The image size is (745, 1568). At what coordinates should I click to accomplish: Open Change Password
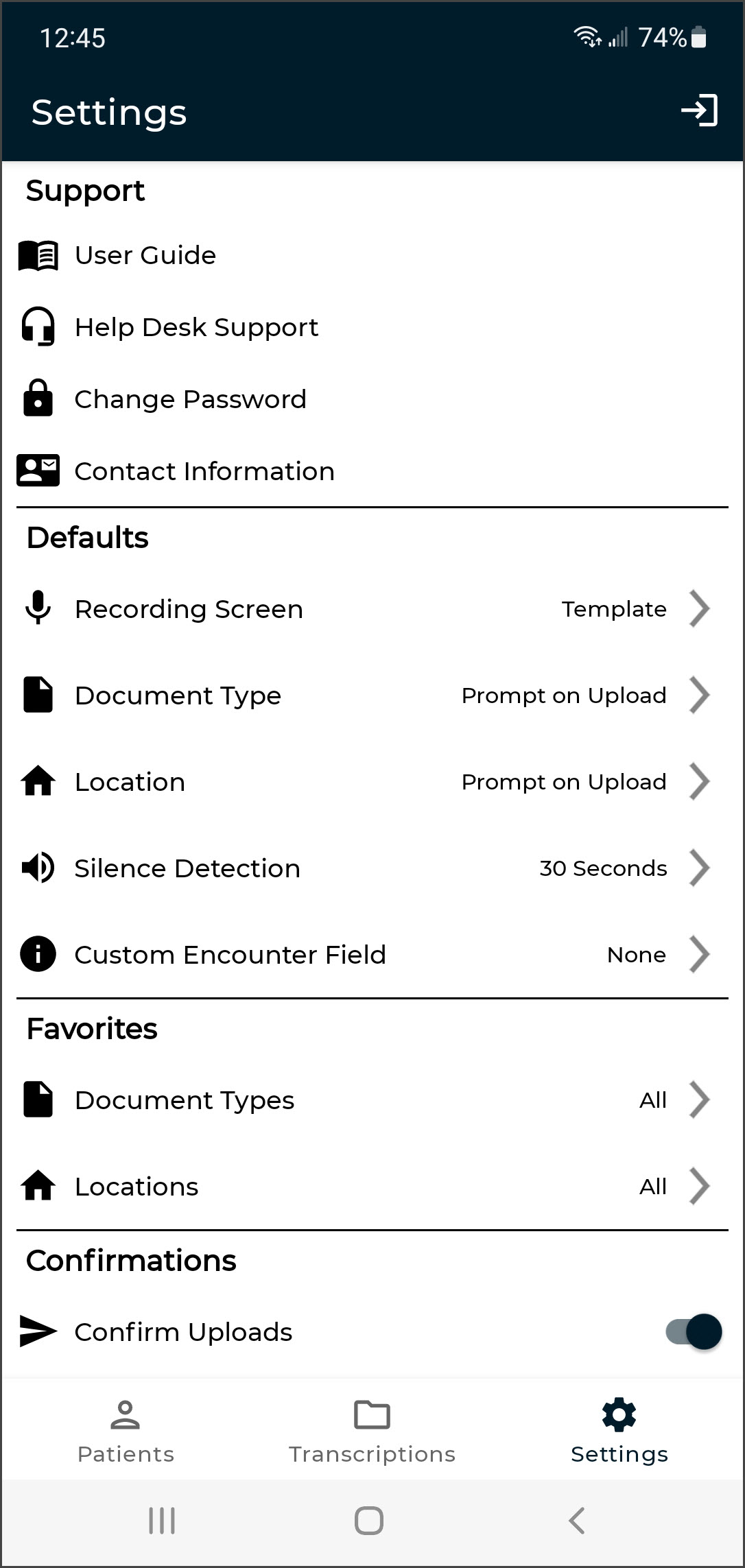(x=190, y=400)
